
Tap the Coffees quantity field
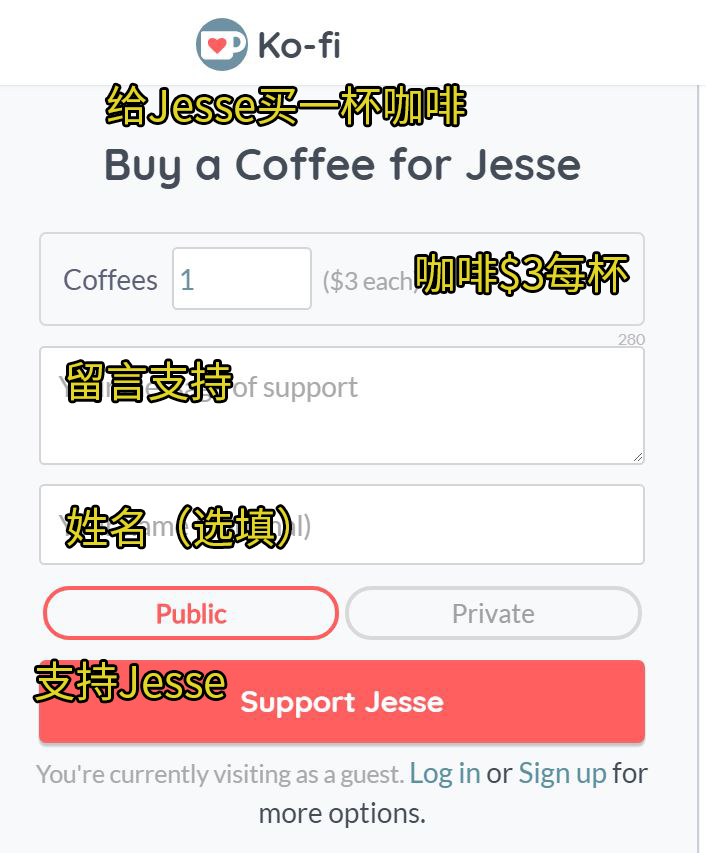point(241,279)
